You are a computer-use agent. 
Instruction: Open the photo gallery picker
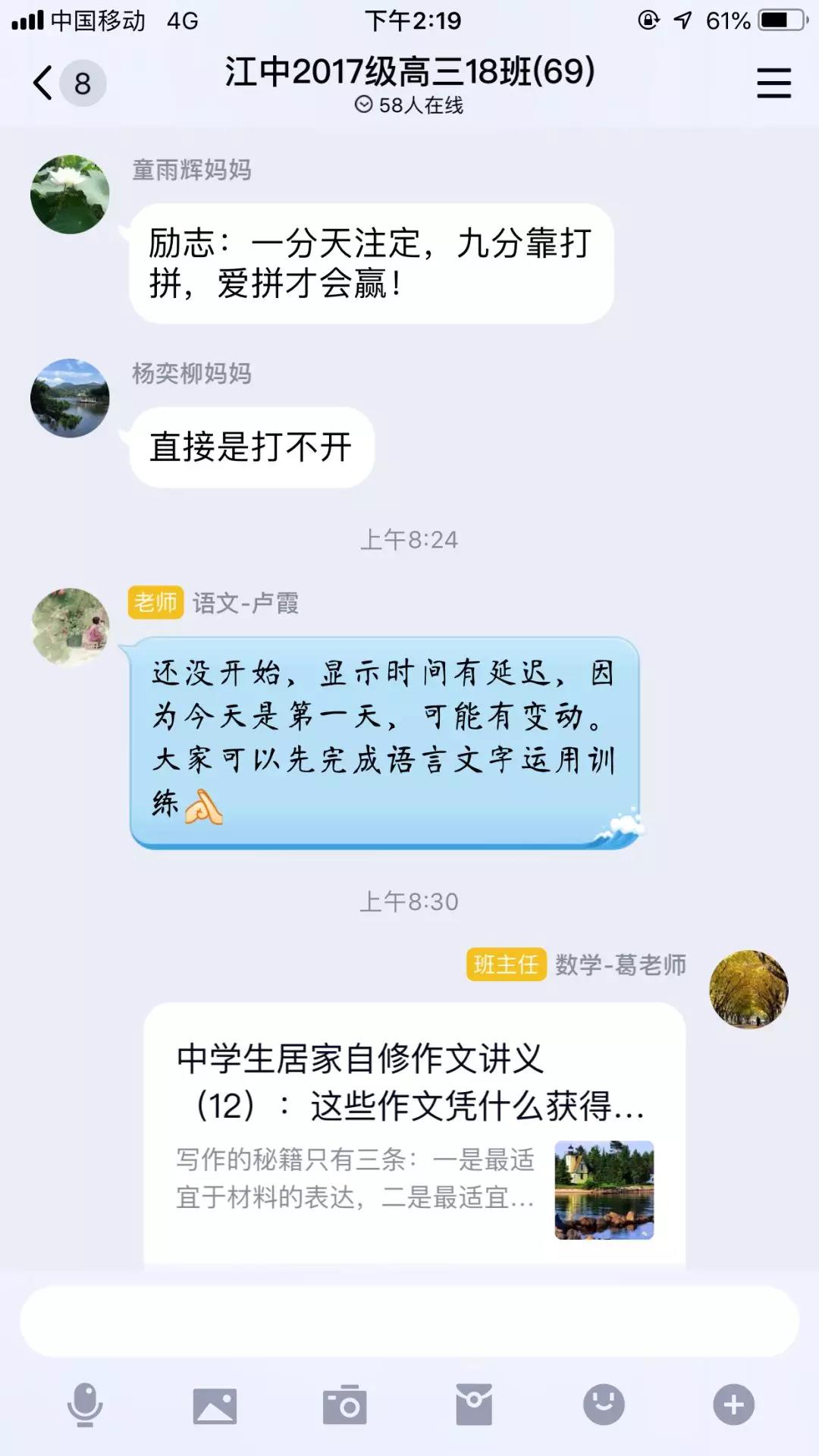(x=215, y=1405)
